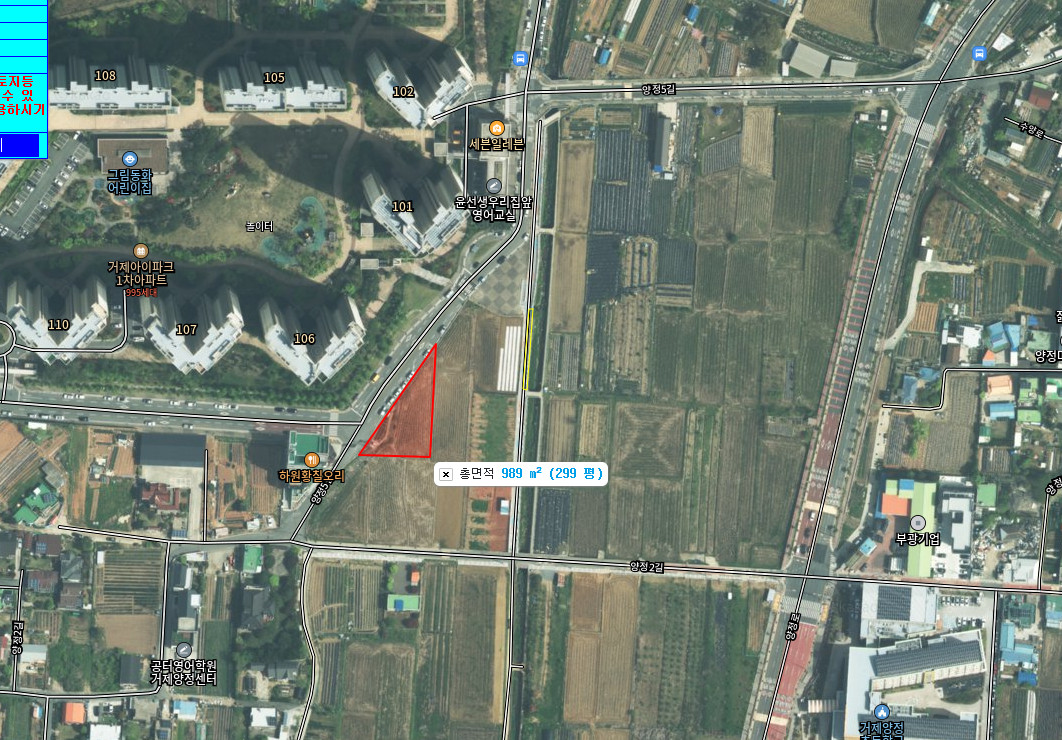Open the 공터영어학원 거제양정센터 marker
The height and width of the screenshot is (740, 1062).
click(183, 651)
